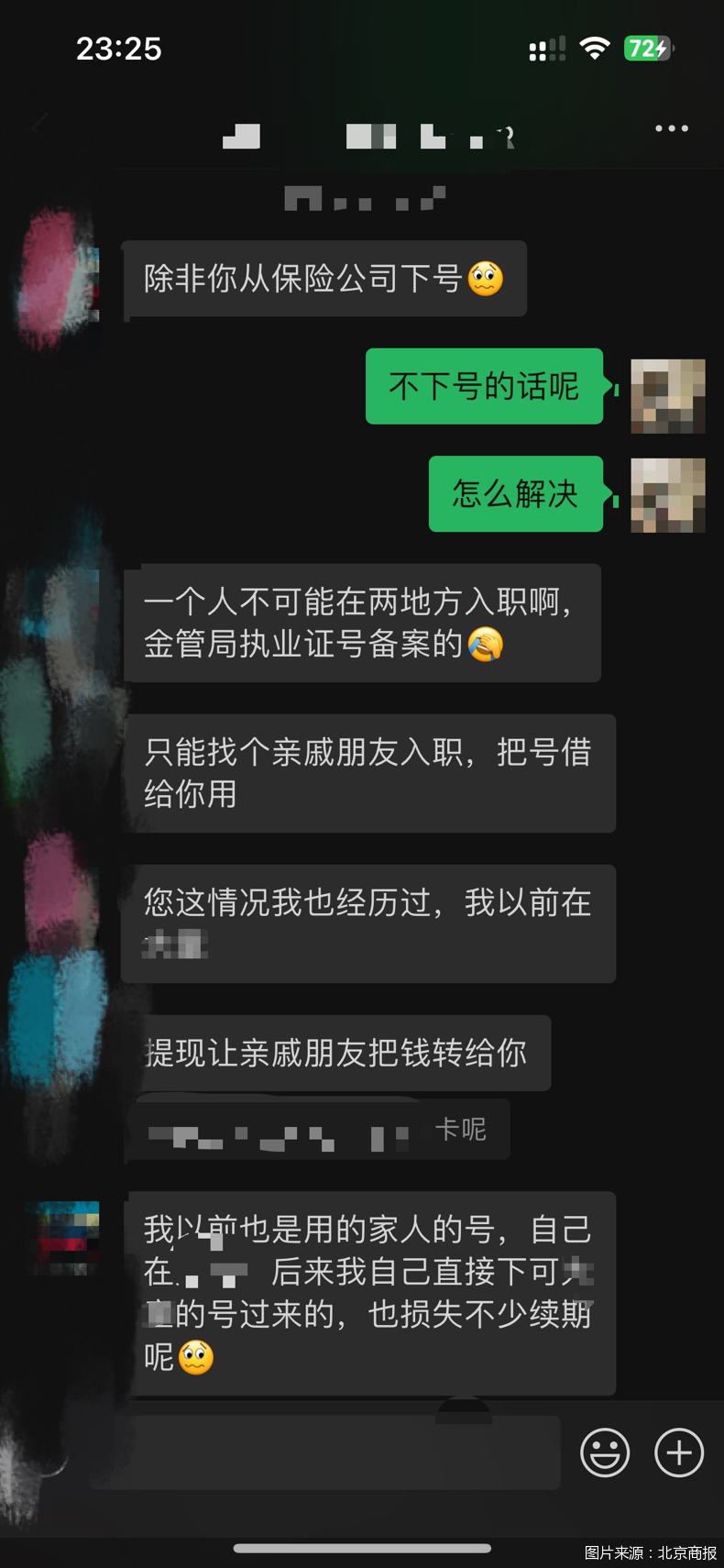Select the green bubble reading 怎么解决
The image size is (724, 1568).
tap(515, 494)
